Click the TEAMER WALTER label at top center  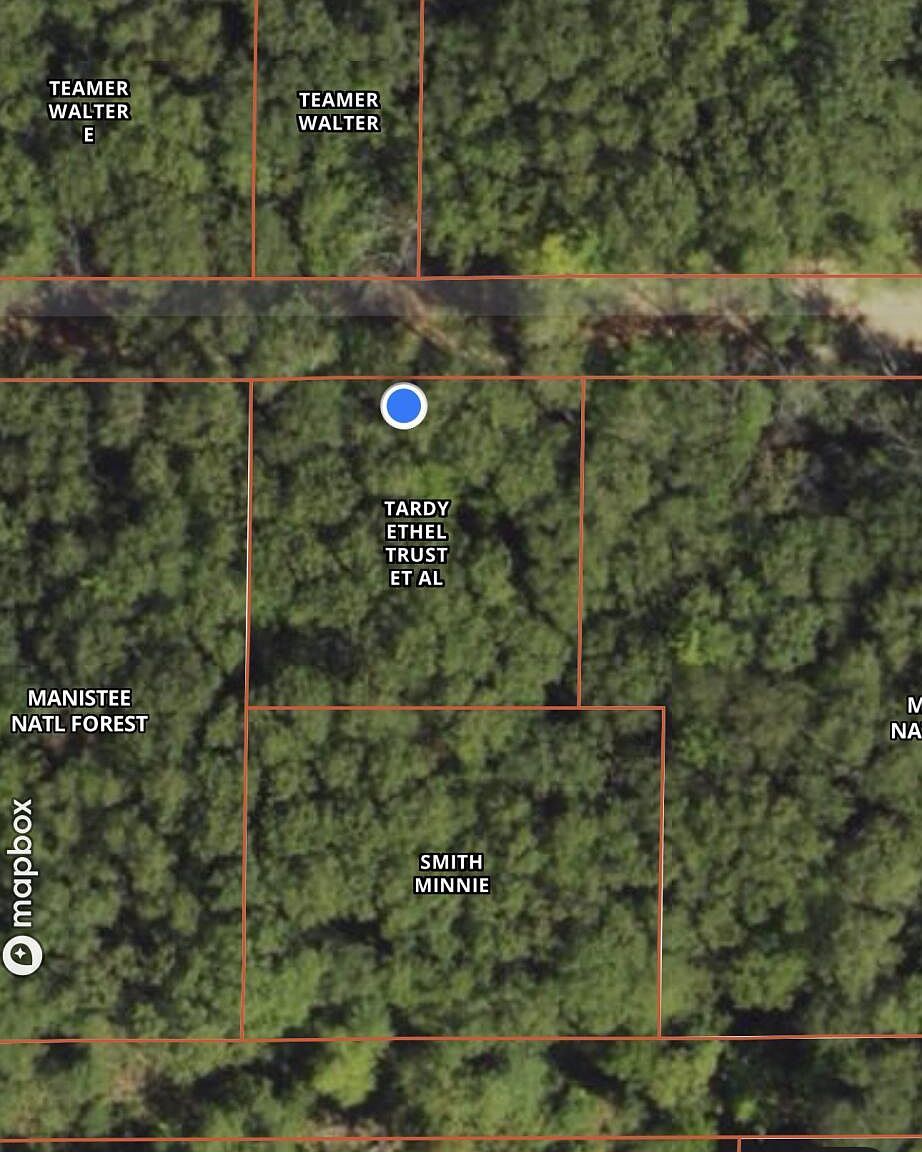click(x=339, y=111)
